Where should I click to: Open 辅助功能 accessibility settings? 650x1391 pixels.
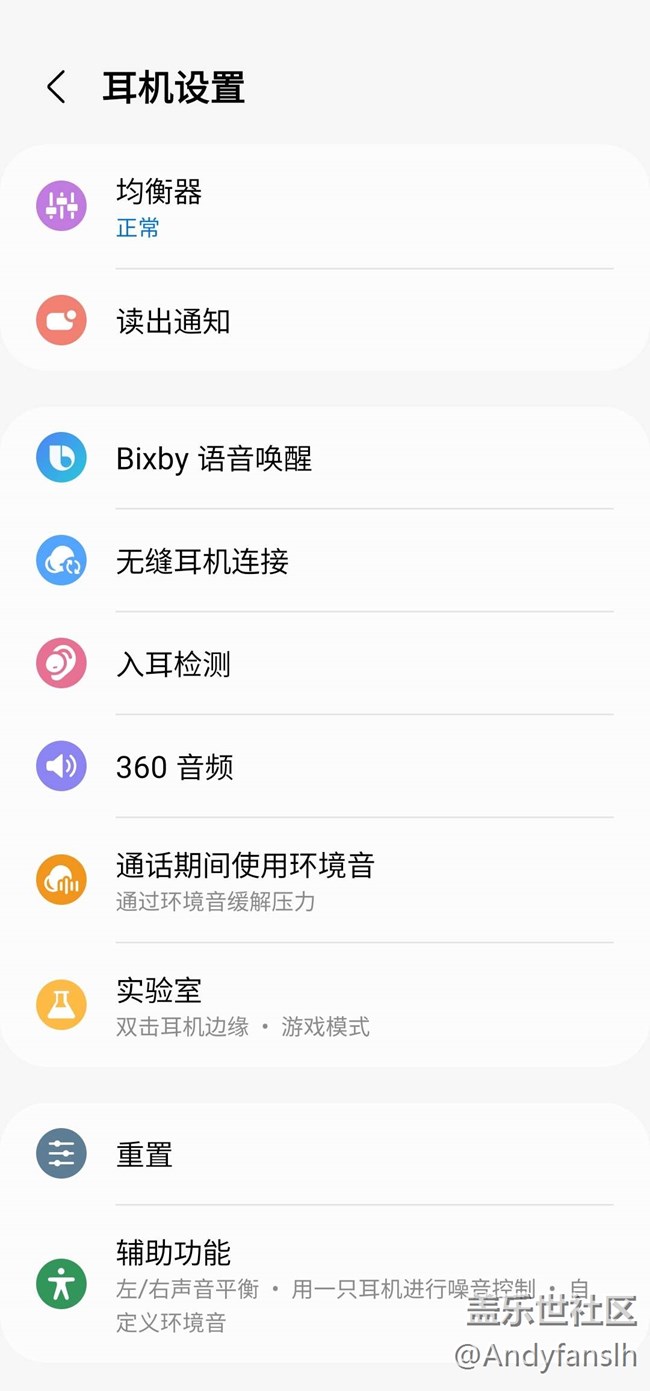[x=325, y=1284]
